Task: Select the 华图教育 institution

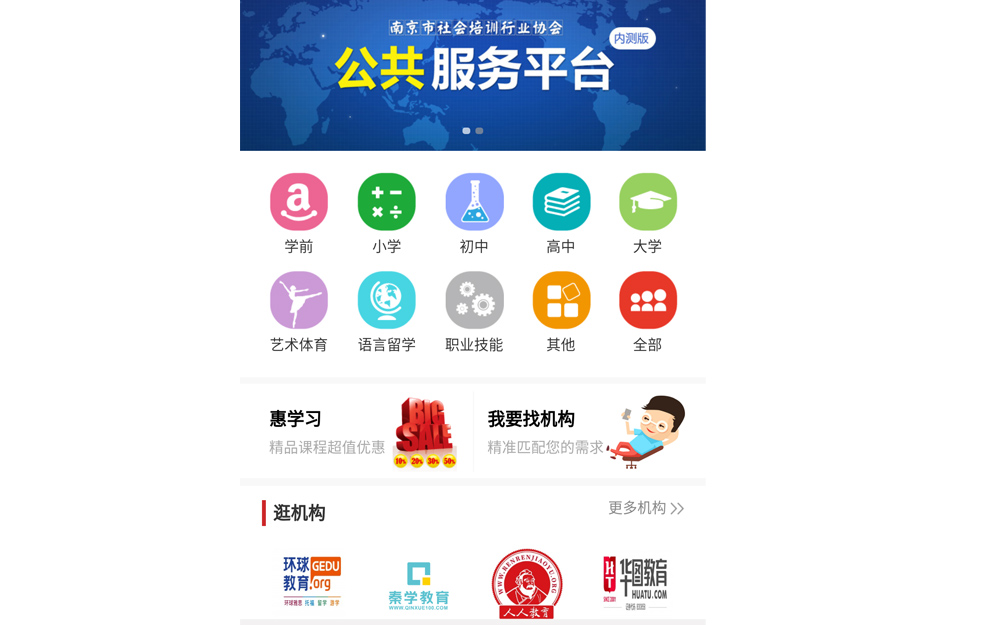Action: click(x=635, y=582)
